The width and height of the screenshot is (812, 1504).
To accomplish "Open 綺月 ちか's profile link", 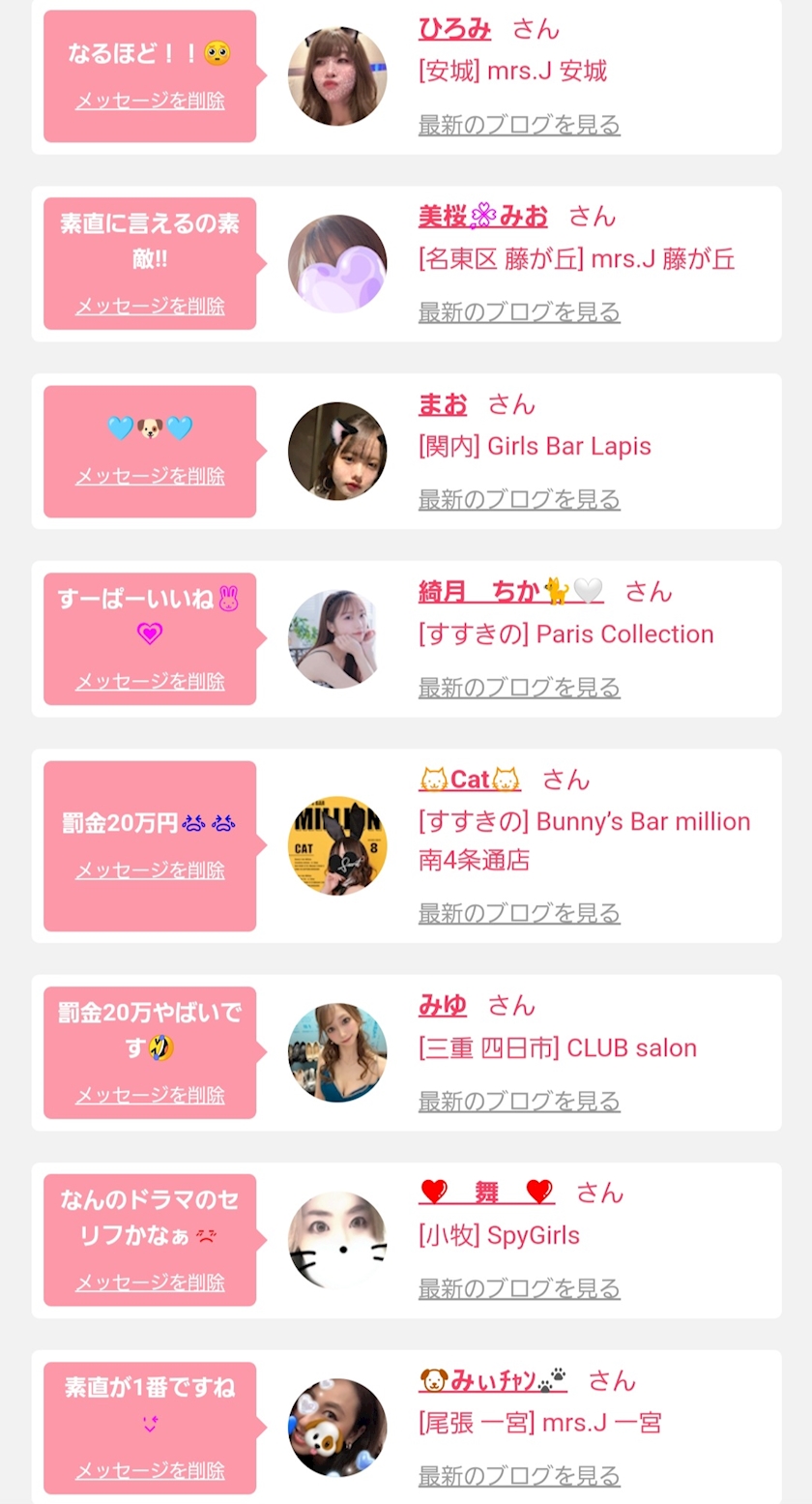I will 510,591.
